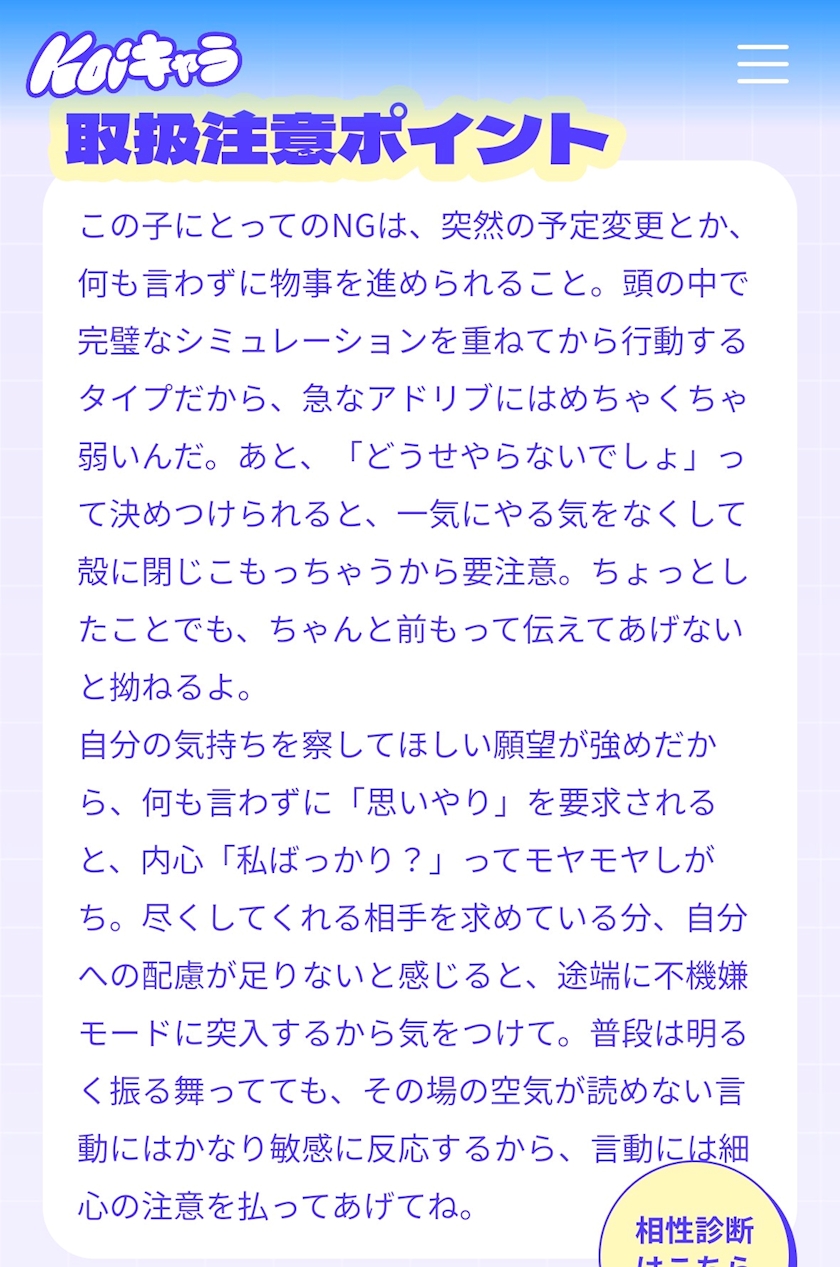Open the Koiキャラ home logo
Image resolution: width=840 pixels, height=1267 pixels.
134,64
